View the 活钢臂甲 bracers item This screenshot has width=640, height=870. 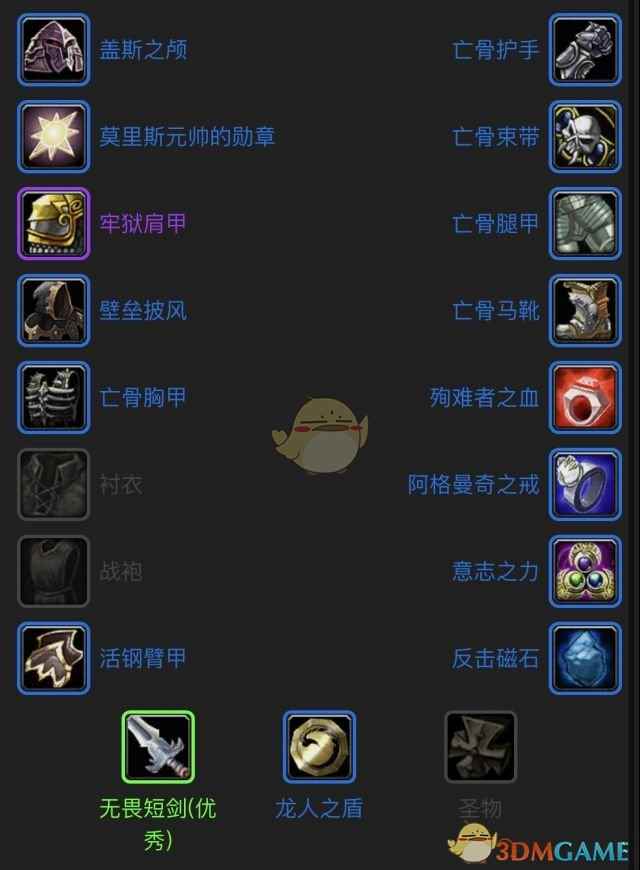(54, 658)
